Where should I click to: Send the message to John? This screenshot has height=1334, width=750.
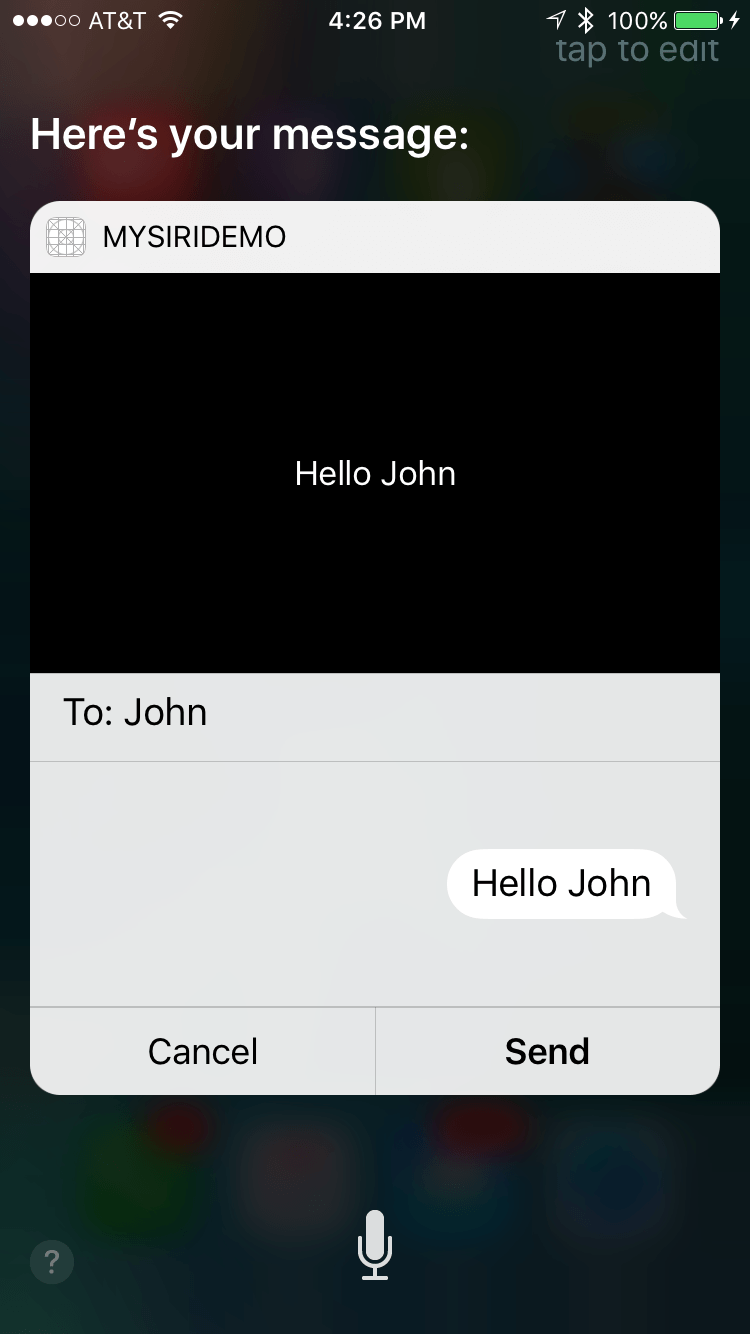(x=547, y=1051)
